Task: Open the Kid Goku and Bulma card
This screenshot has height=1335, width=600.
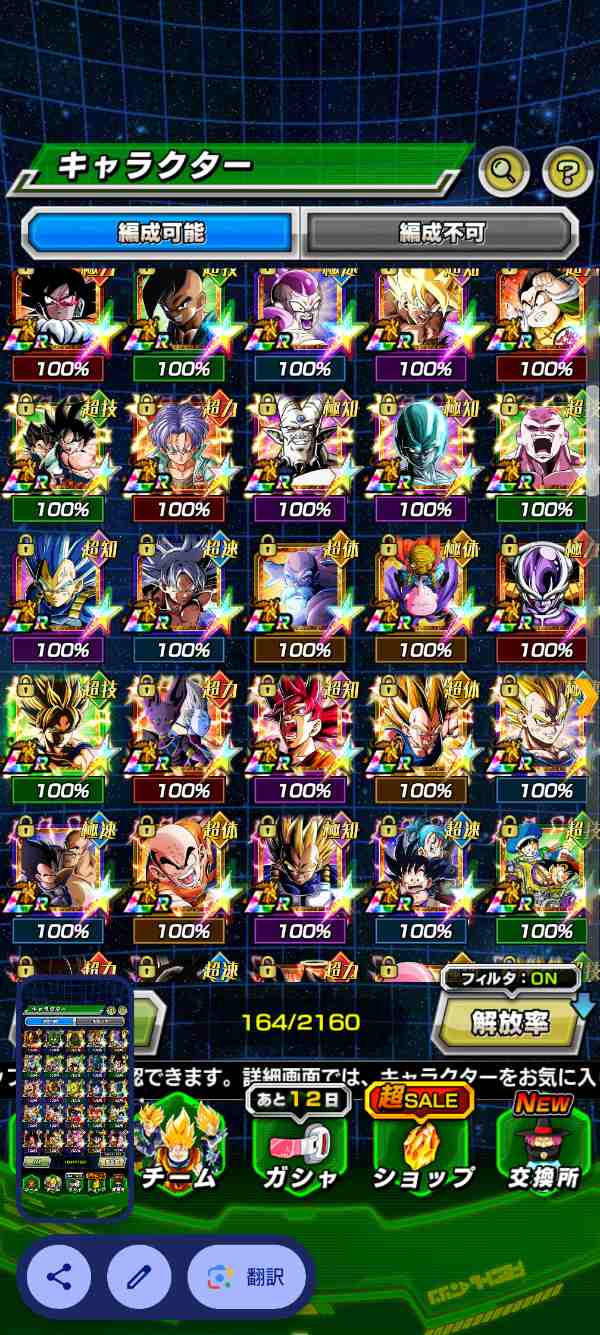Action: pos(425,868)
